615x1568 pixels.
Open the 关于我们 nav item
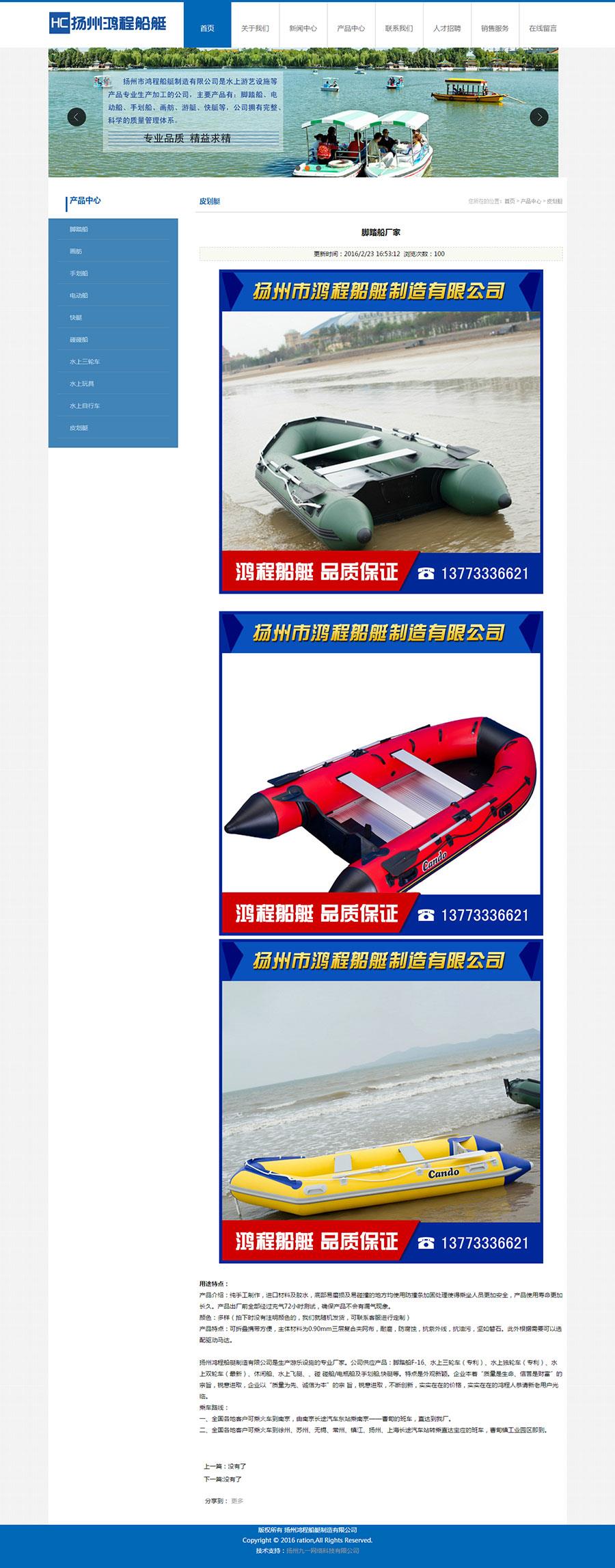tap(255, 29)
